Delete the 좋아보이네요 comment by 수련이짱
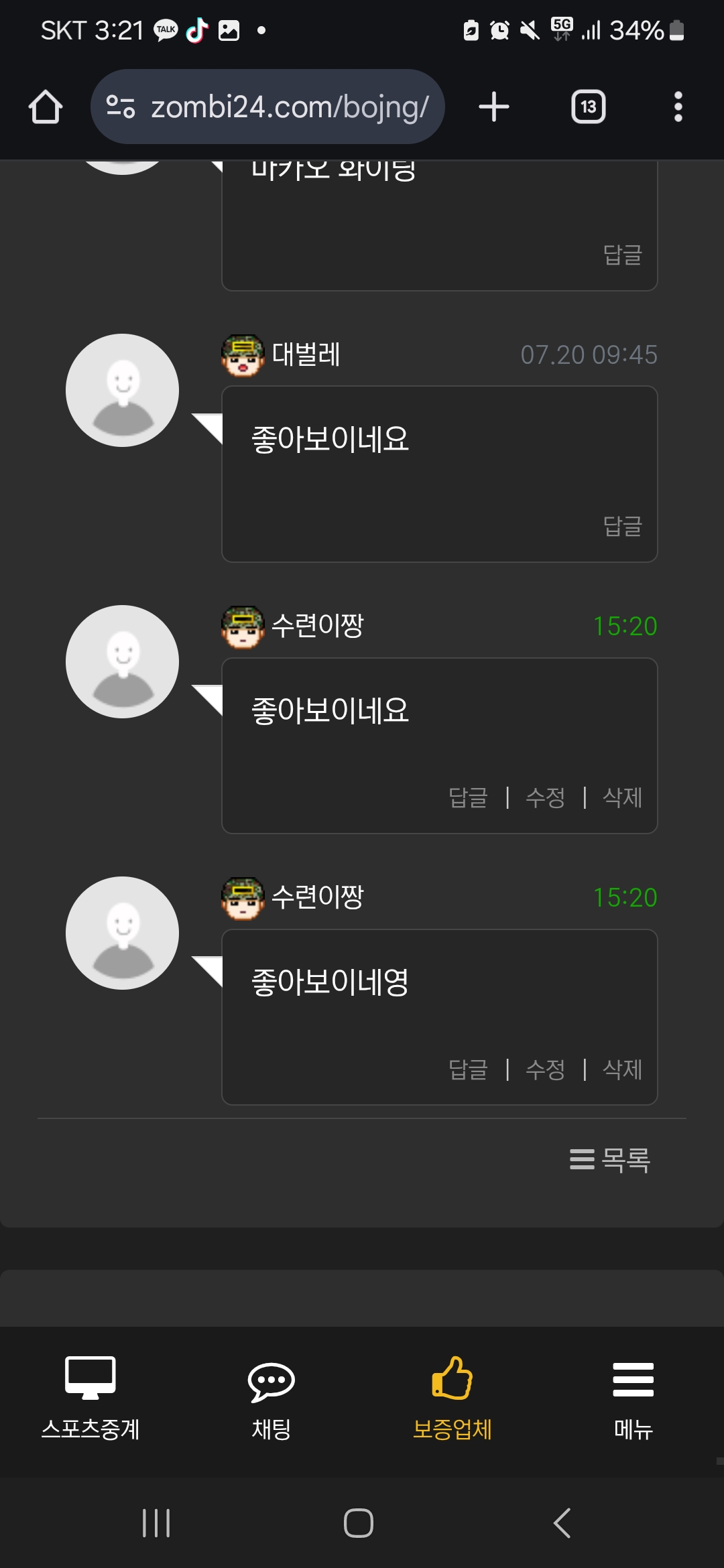 [623, 797]
